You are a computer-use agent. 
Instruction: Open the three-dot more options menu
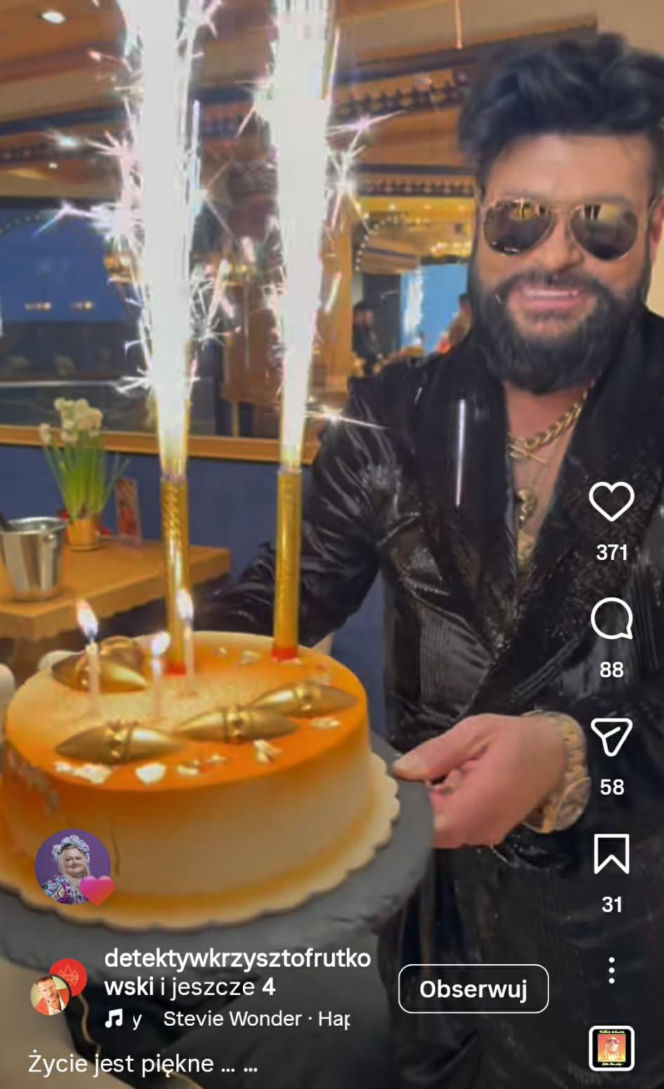611,969
